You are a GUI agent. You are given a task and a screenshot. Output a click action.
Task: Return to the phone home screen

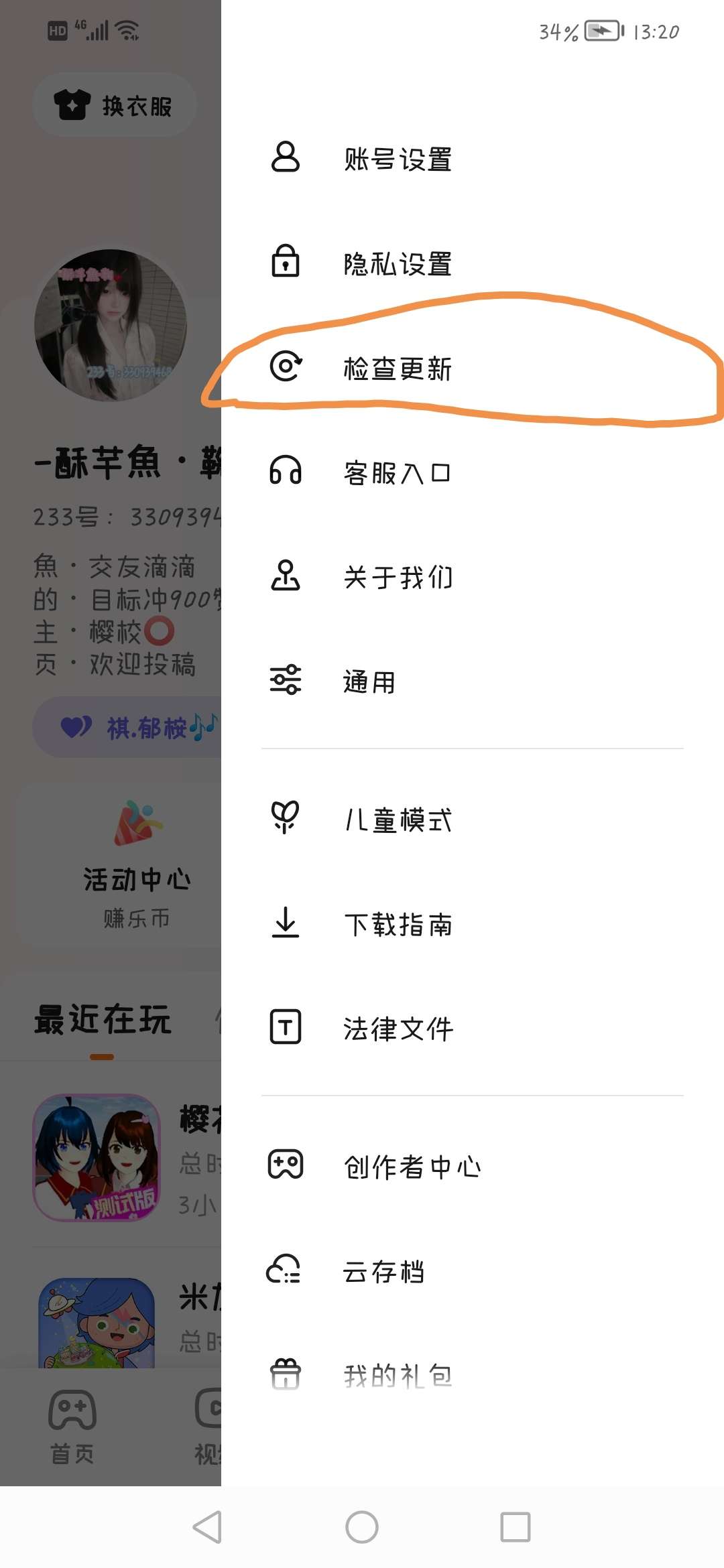pos(362,1527)
